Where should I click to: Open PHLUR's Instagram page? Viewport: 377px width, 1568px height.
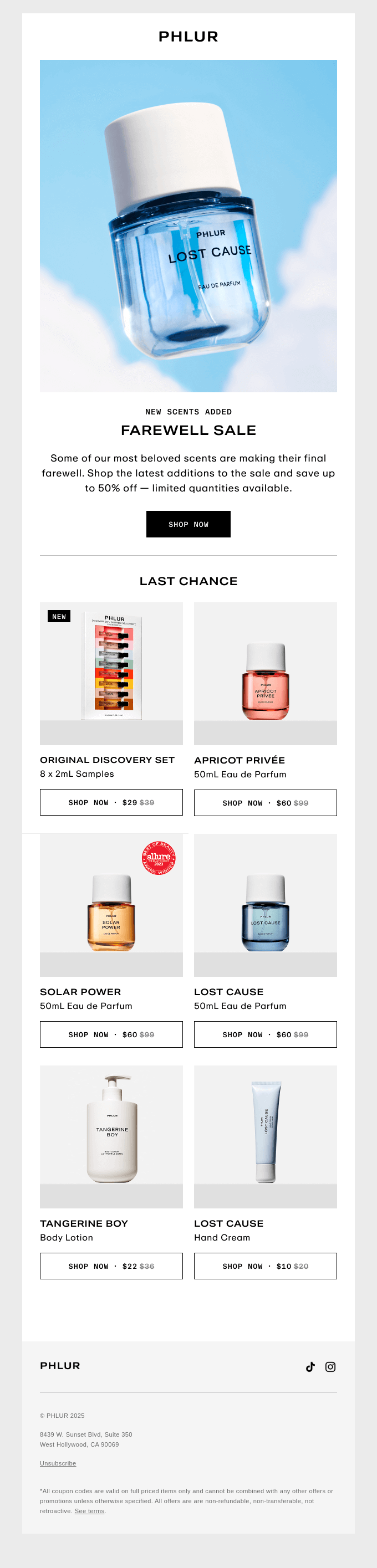coord(330,1366)
